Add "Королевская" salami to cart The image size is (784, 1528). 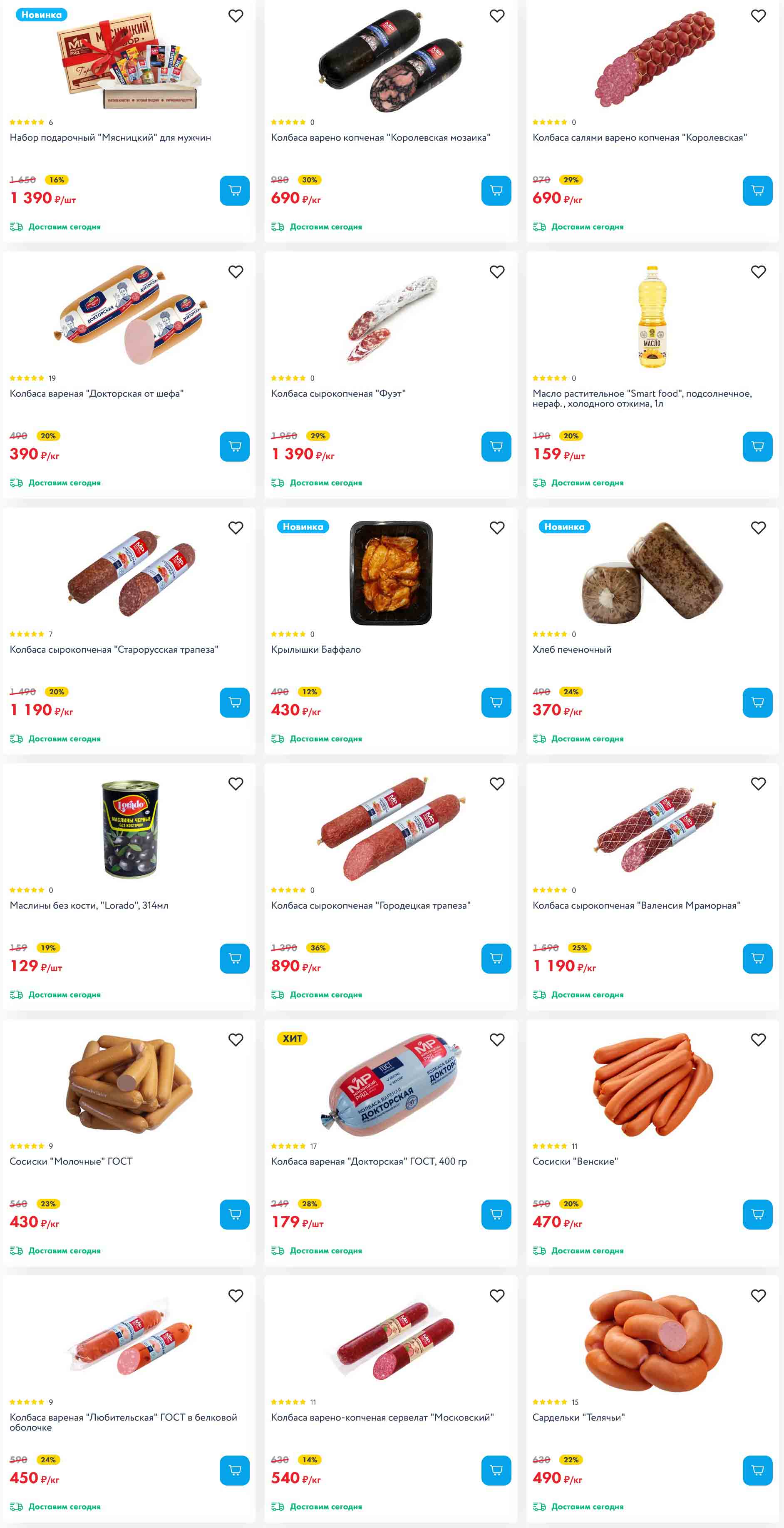[x=757, y=190]
